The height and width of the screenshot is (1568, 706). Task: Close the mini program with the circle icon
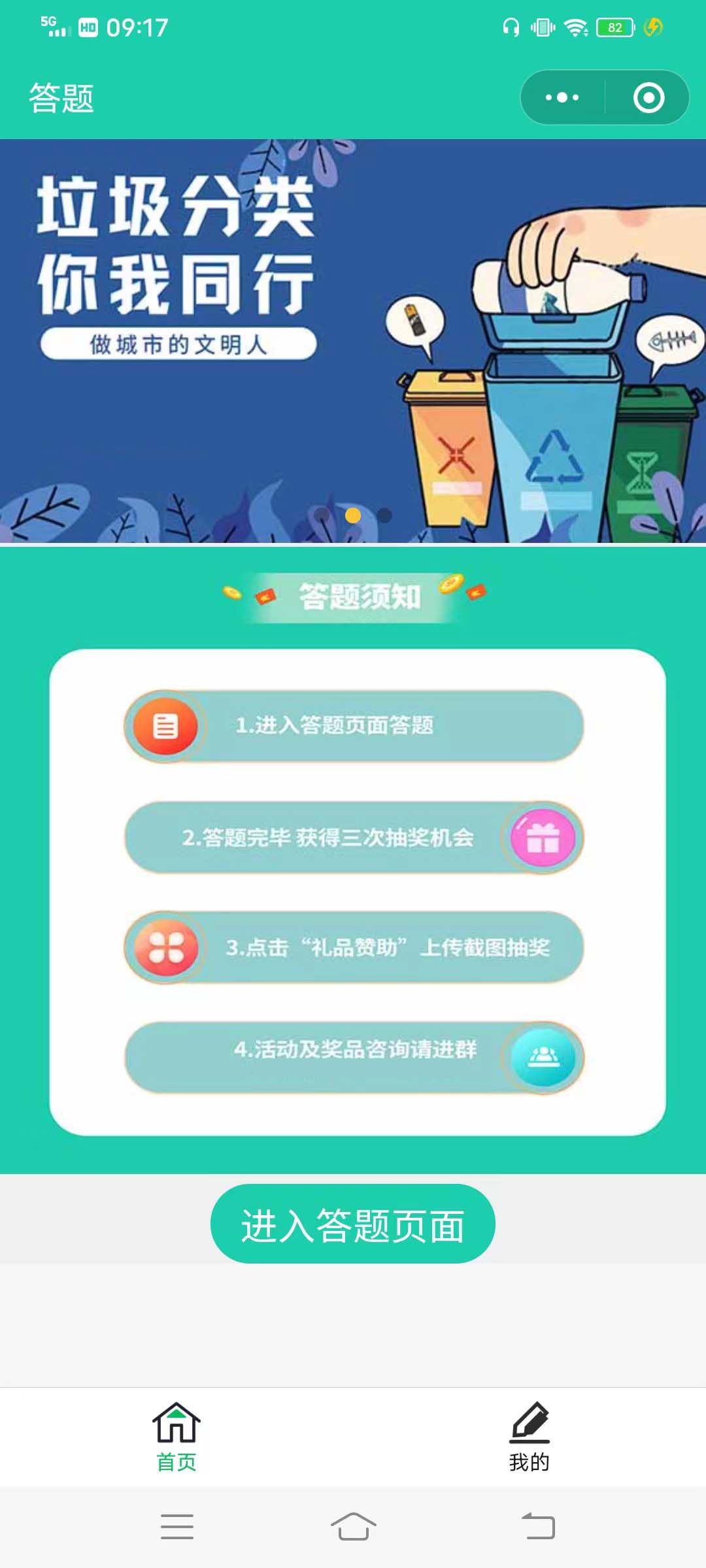tap(648, 97)
